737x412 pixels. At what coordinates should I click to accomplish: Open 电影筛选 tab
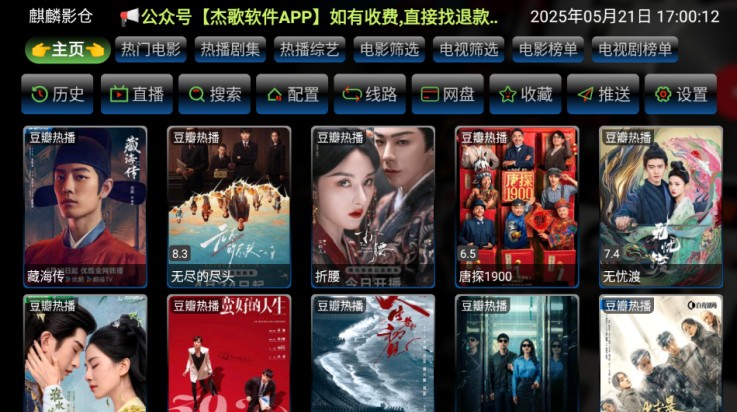tap(389, 50)
